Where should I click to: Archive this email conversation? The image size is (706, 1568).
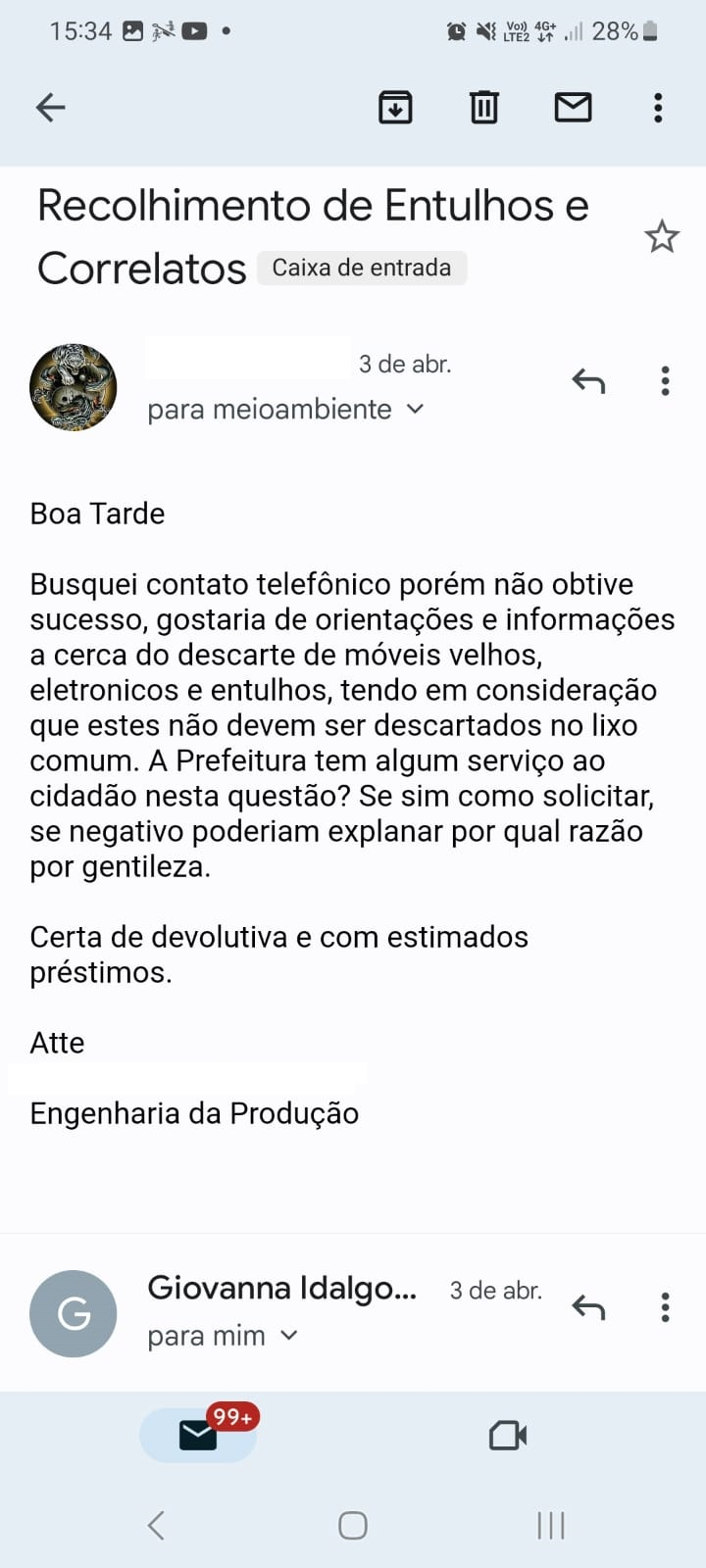pyautogui.click(x=395, y=107)
